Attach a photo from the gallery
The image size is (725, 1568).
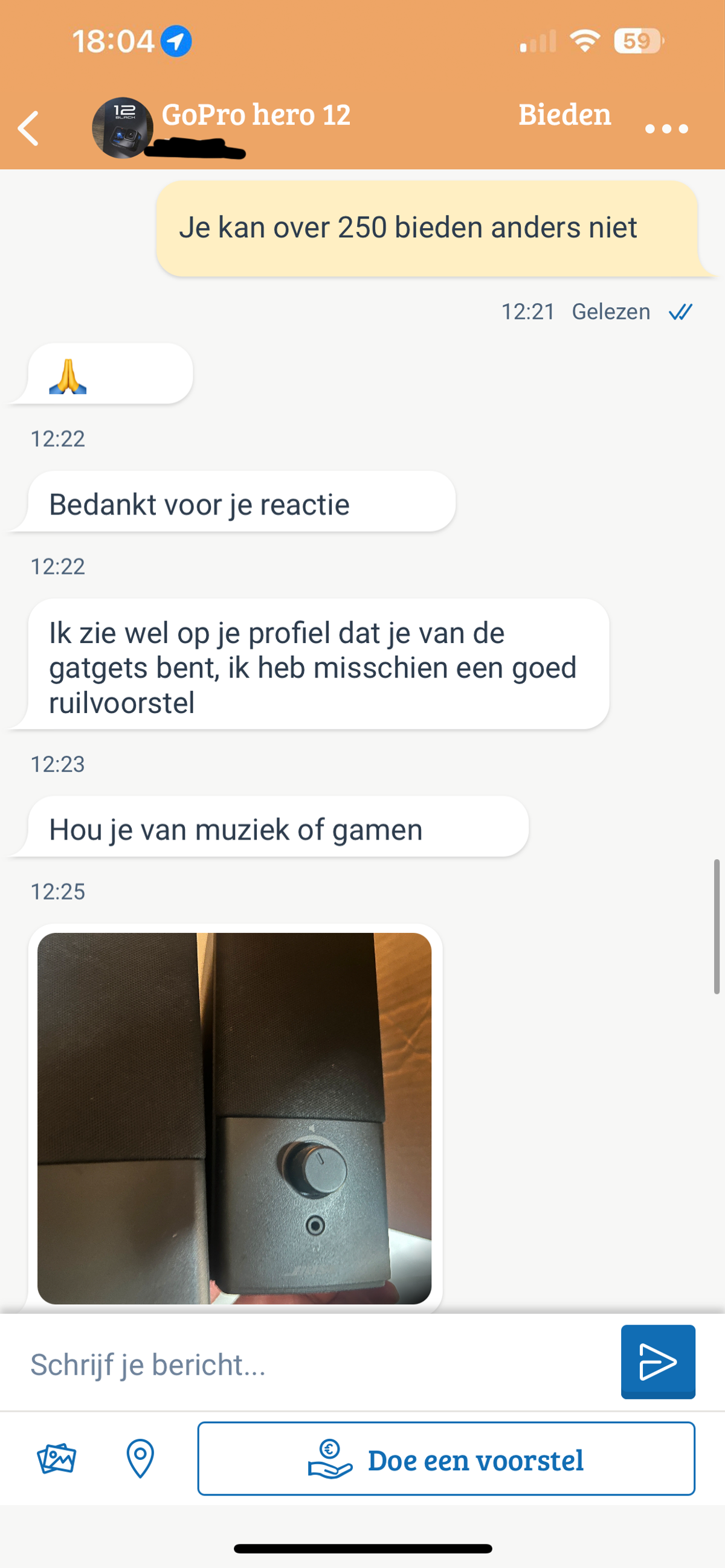tap(57, 1459)
